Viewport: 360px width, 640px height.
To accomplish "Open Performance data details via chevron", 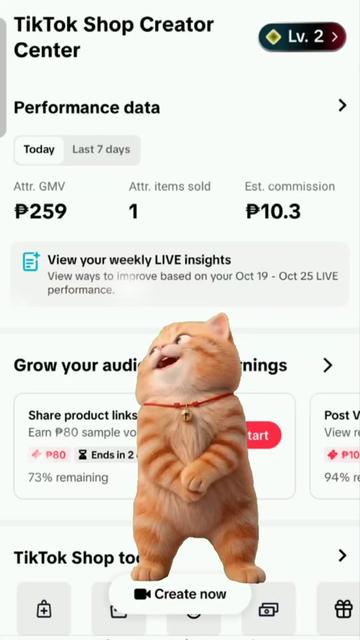I will click(342, 106).
